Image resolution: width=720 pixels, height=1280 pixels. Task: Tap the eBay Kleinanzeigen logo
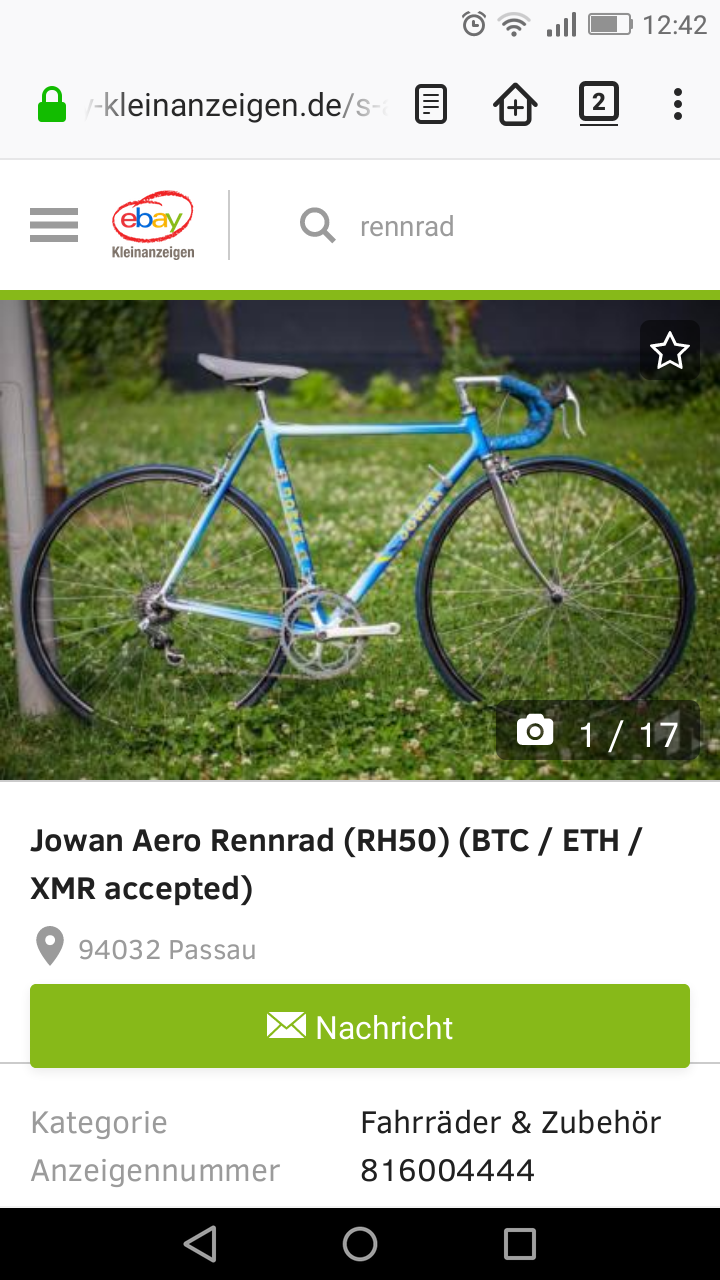coord(152,225)
